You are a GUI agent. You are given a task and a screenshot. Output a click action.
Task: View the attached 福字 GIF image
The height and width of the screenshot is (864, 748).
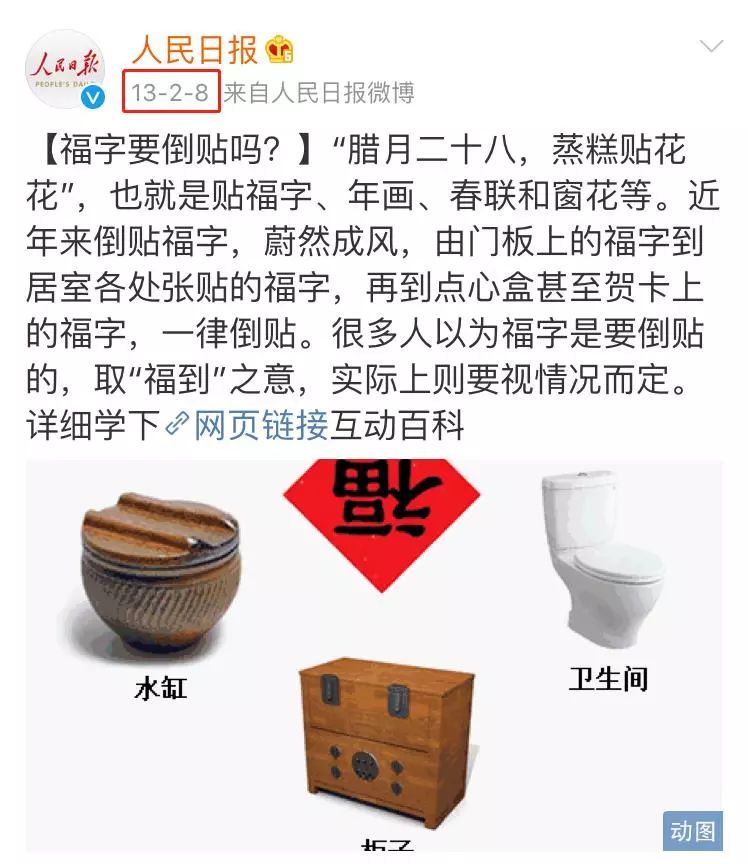coord(373,655)
